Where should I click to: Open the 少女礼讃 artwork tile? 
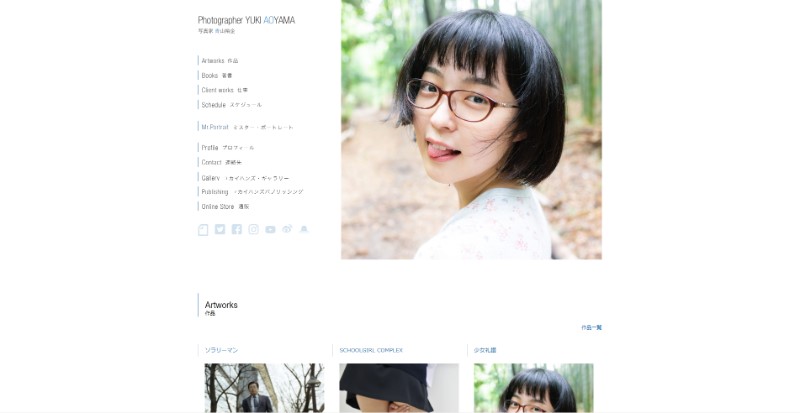click(533, 387)
